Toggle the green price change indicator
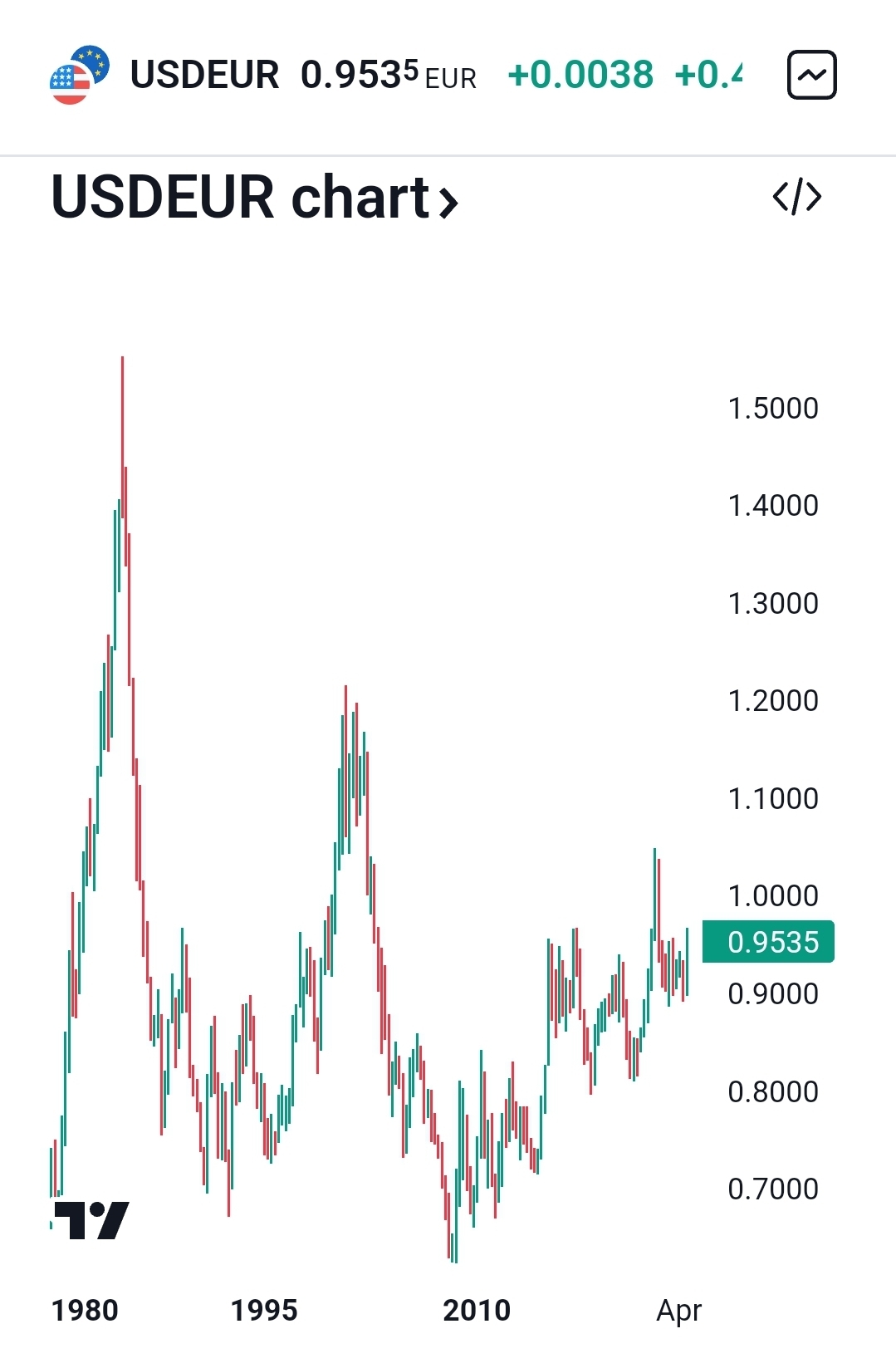The width and height of the screenshot is (896, 1368). coord(583,74)
